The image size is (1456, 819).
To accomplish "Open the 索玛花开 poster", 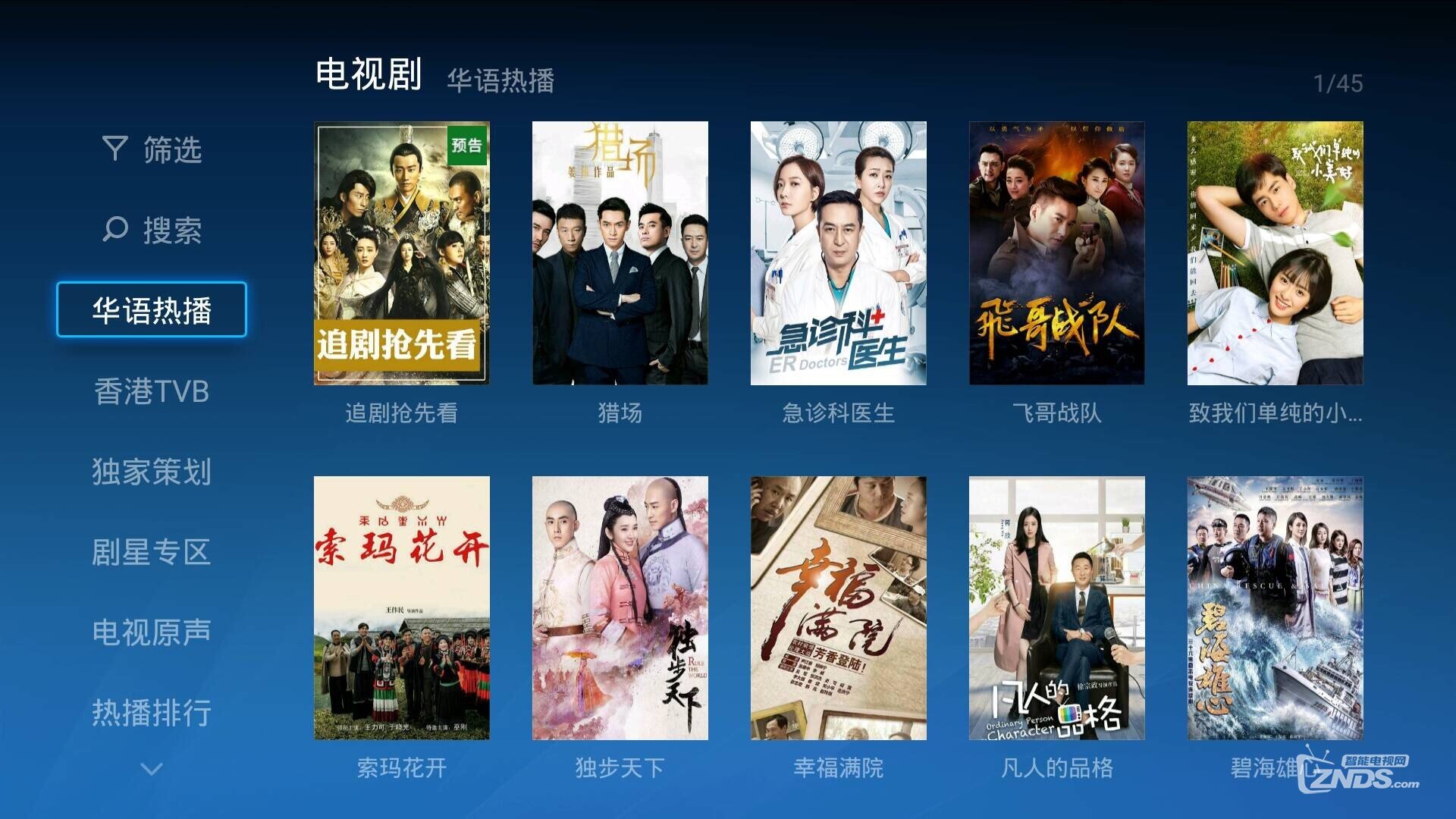I will pyautogui.click(x=401, y=608).
